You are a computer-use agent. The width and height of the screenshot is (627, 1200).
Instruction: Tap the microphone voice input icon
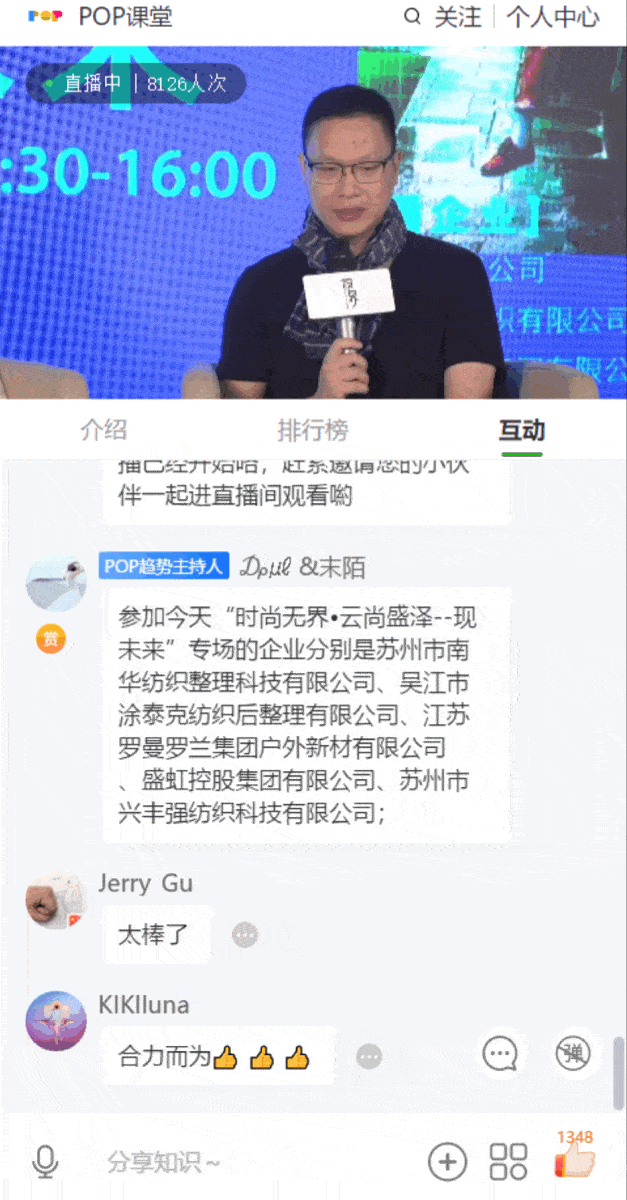point(45,1161)
